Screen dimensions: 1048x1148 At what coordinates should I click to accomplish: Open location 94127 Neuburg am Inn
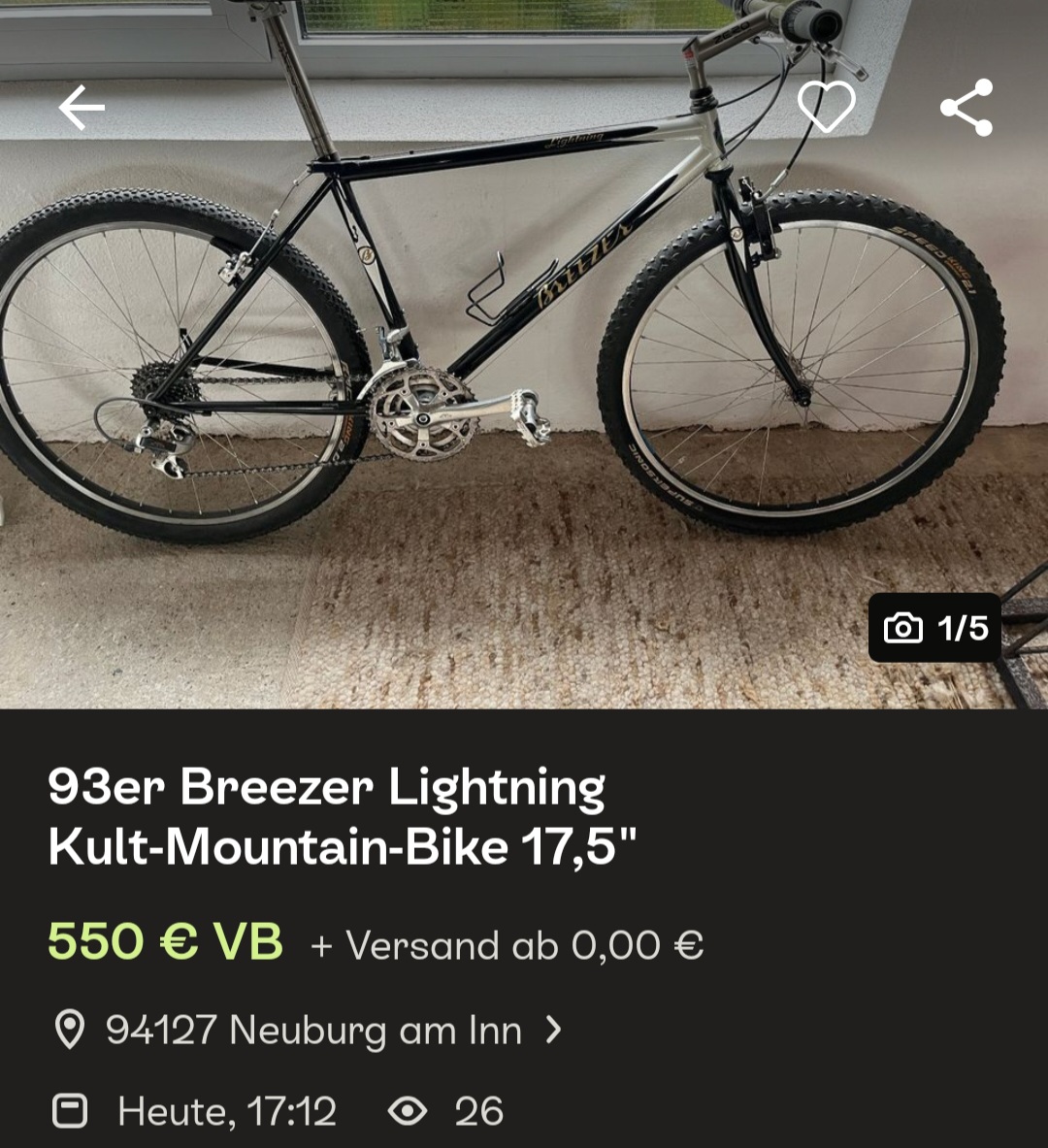point(312,1030)
